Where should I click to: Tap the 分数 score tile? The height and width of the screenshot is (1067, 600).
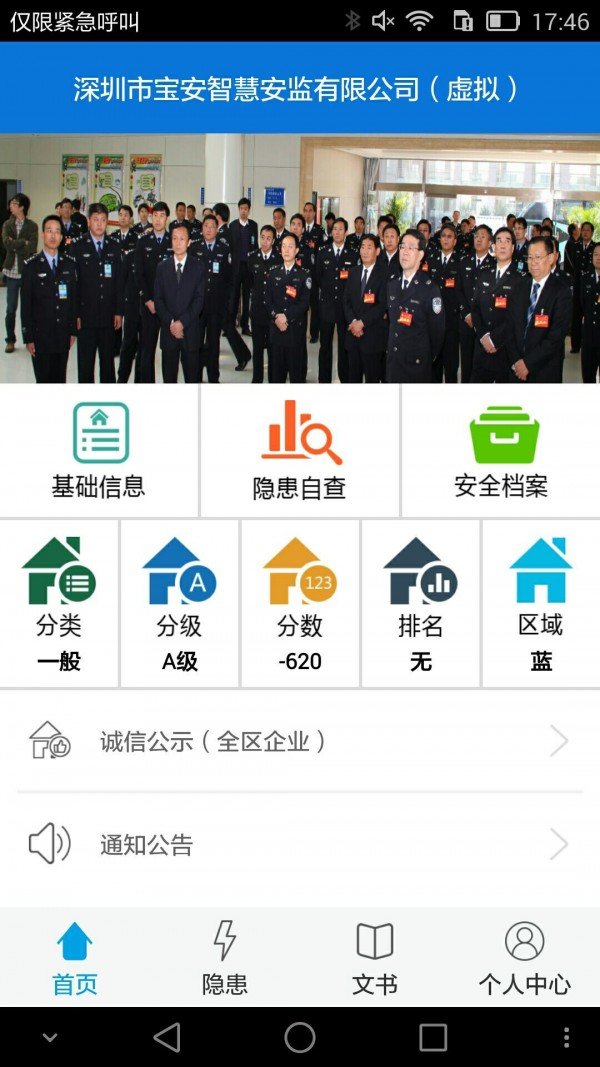click(299, 603)
